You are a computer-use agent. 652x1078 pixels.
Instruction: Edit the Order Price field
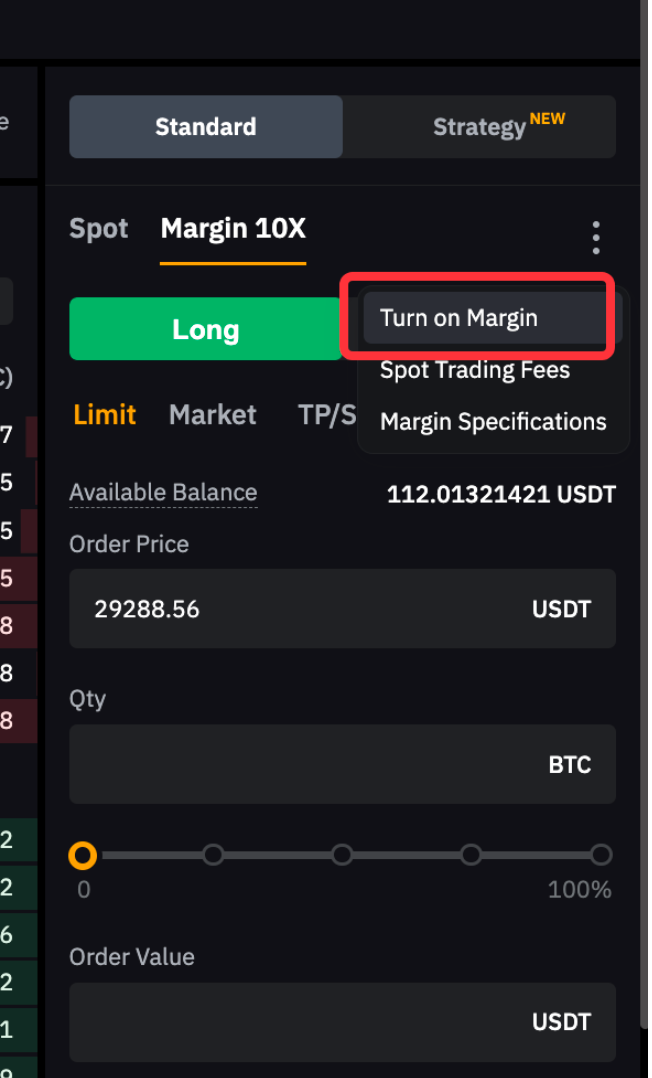coord(300,609)
